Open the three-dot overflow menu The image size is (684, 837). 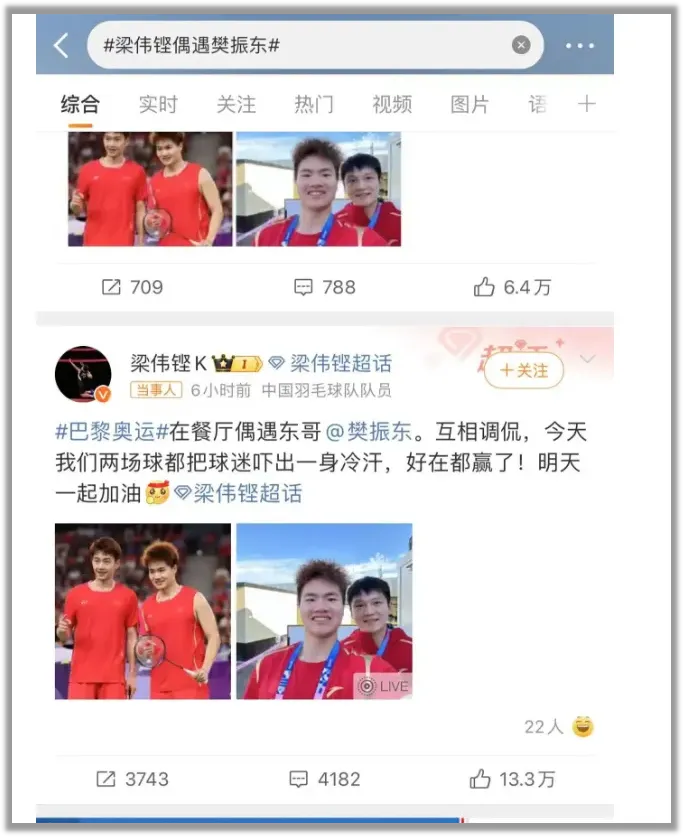point(580,46)
